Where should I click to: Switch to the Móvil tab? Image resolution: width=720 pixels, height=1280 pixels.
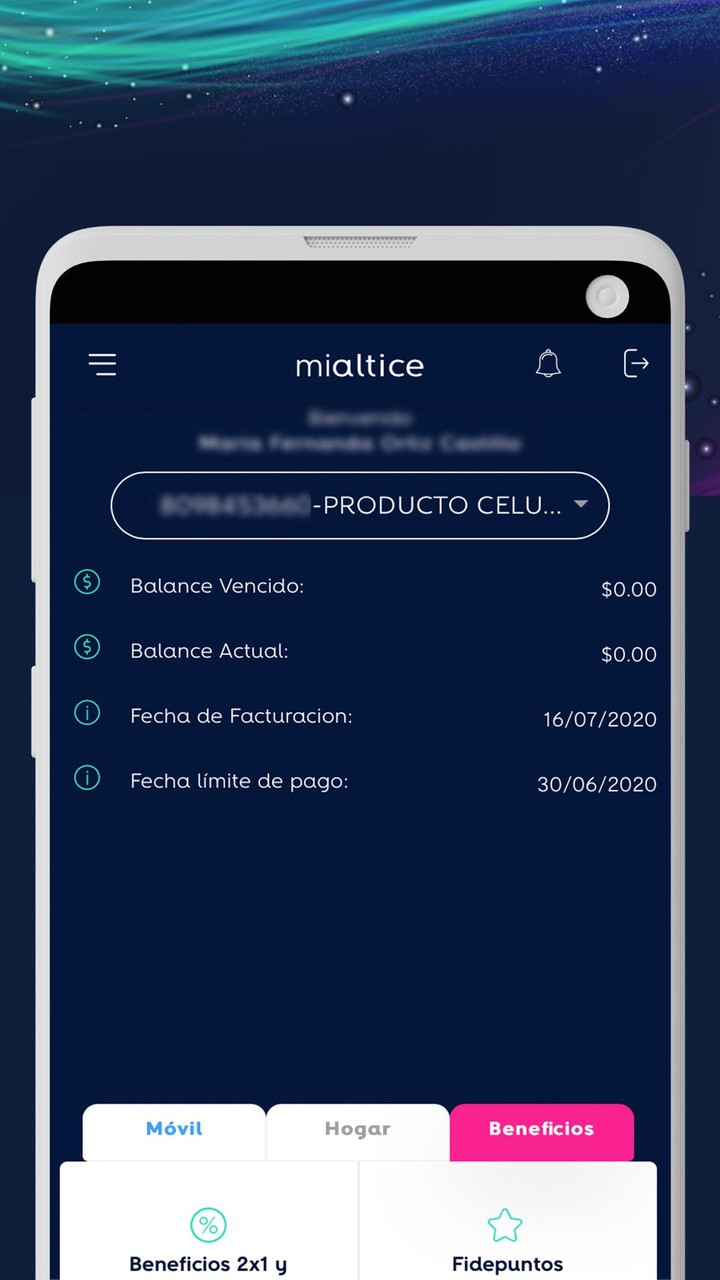[174, 1129]
